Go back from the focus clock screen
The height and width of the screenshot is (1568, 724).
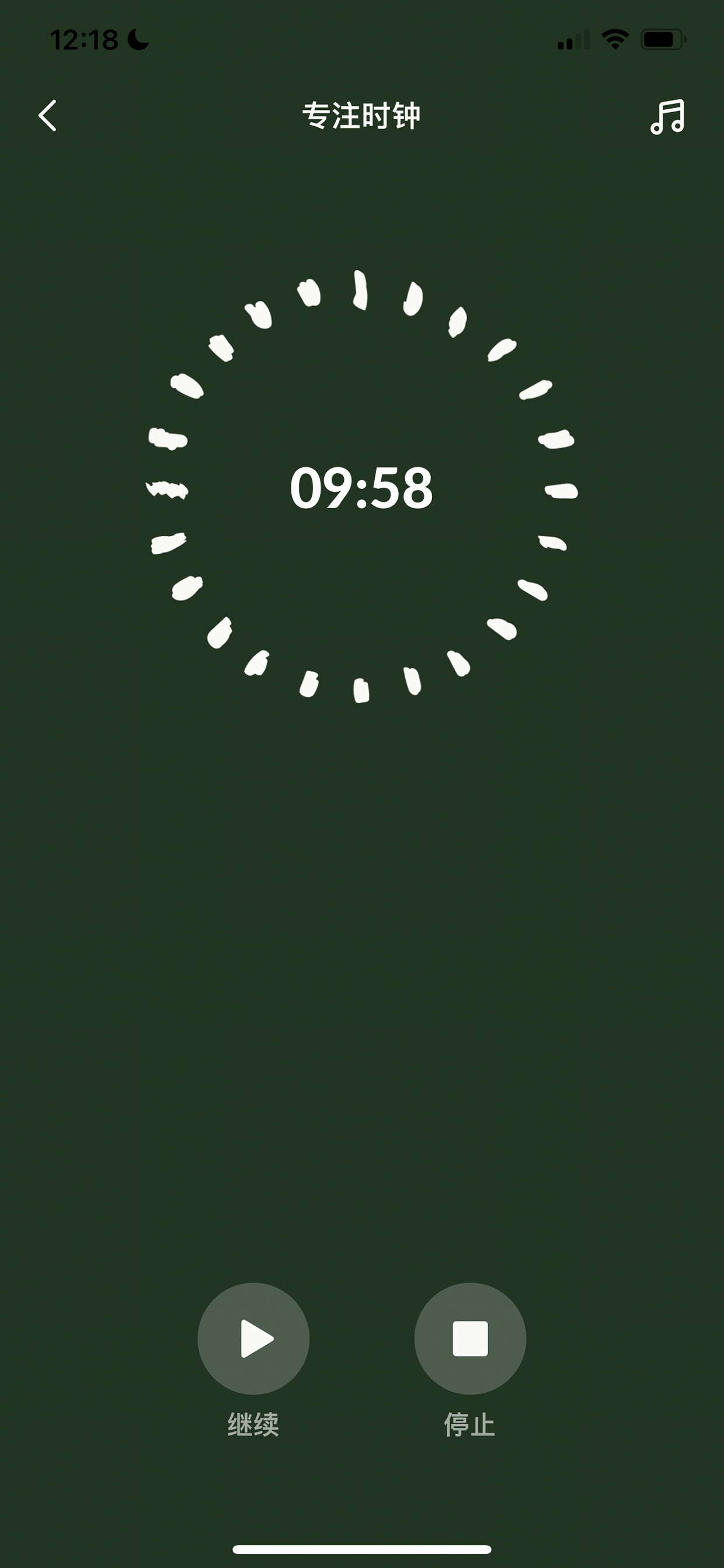[x=47, y=116]
